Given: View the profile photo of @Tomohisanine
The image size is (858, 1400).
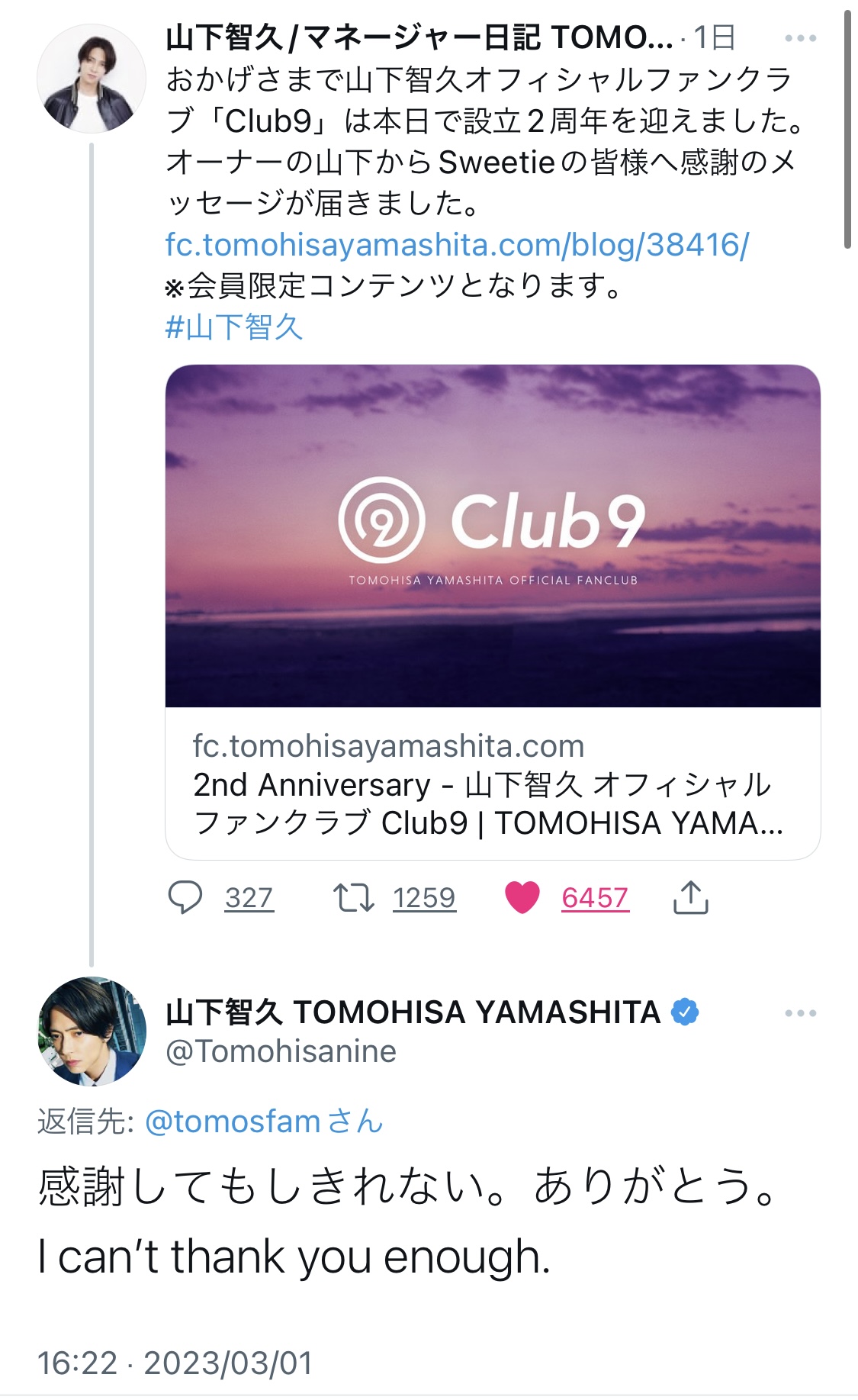Looking at the screenshot, I should pyautogui.click(x=92, y=1031).
